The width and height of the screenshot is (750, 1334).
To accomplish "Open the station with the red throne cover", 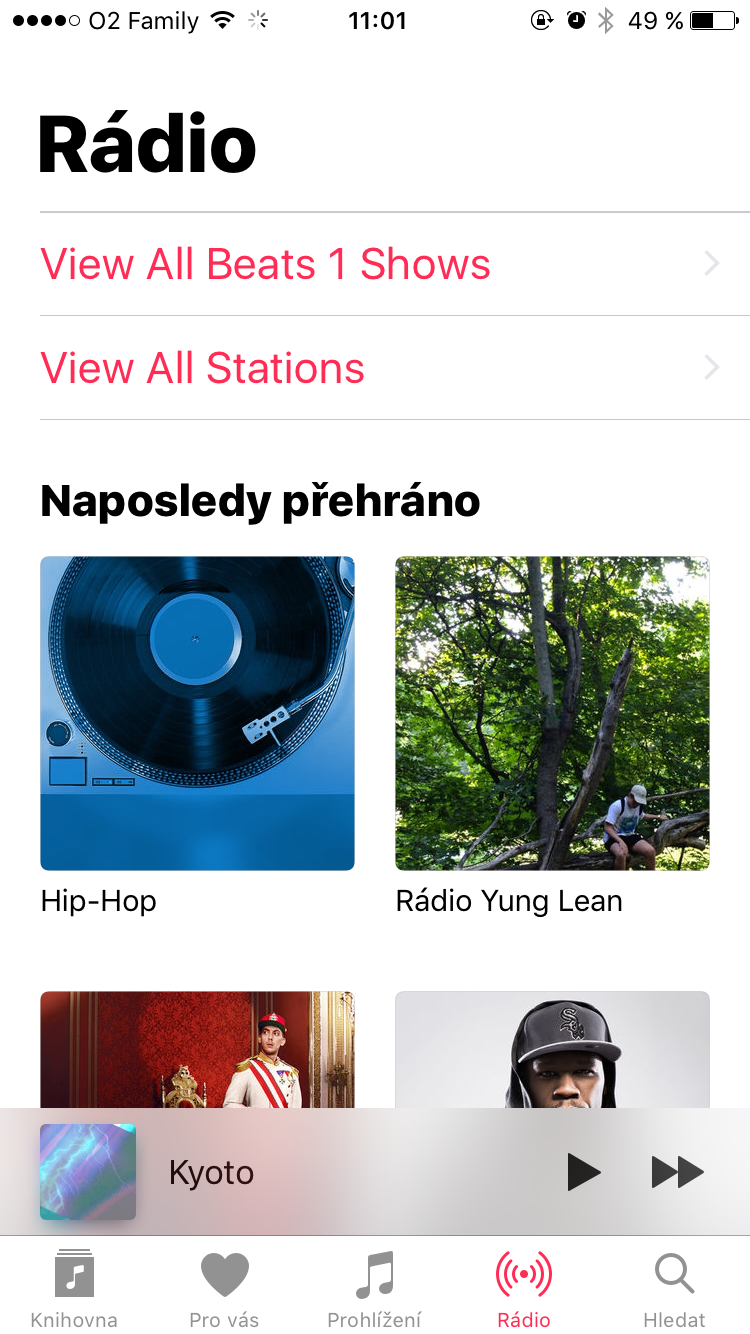I will (x=197, y=1048).
